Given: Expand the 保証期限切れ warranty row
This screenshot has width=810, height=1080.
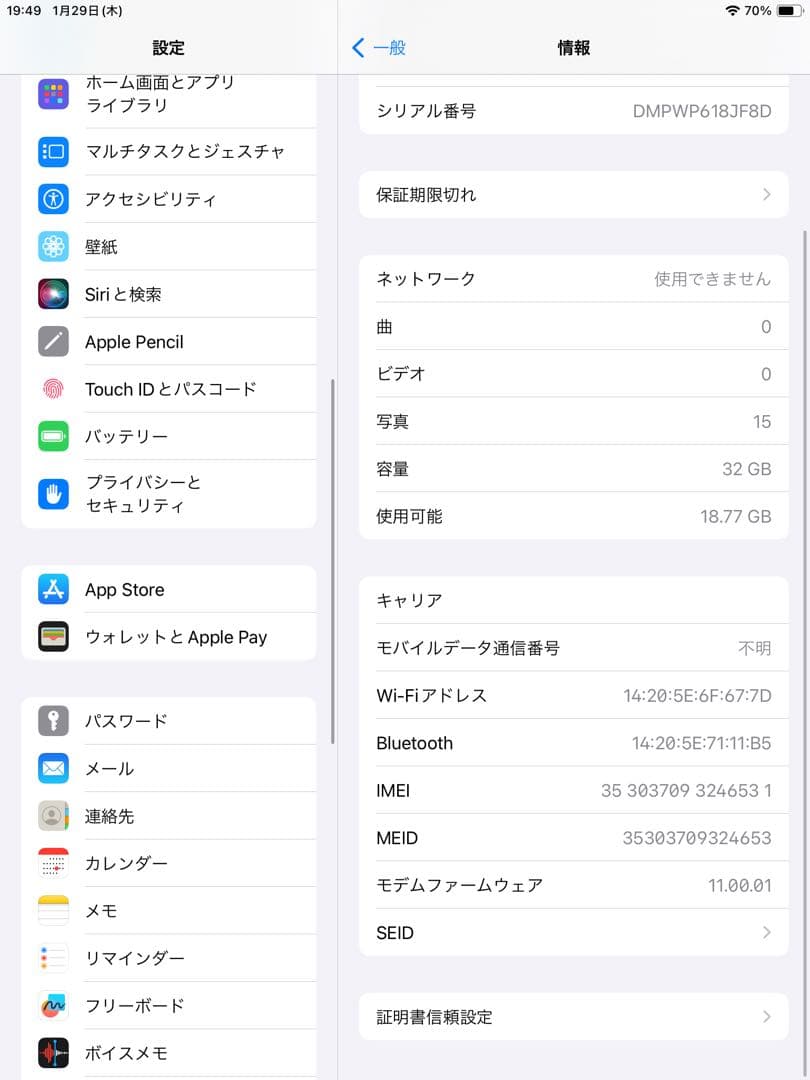Looking at the screenshot, I should pyautogui.click(x=573, y=195).
